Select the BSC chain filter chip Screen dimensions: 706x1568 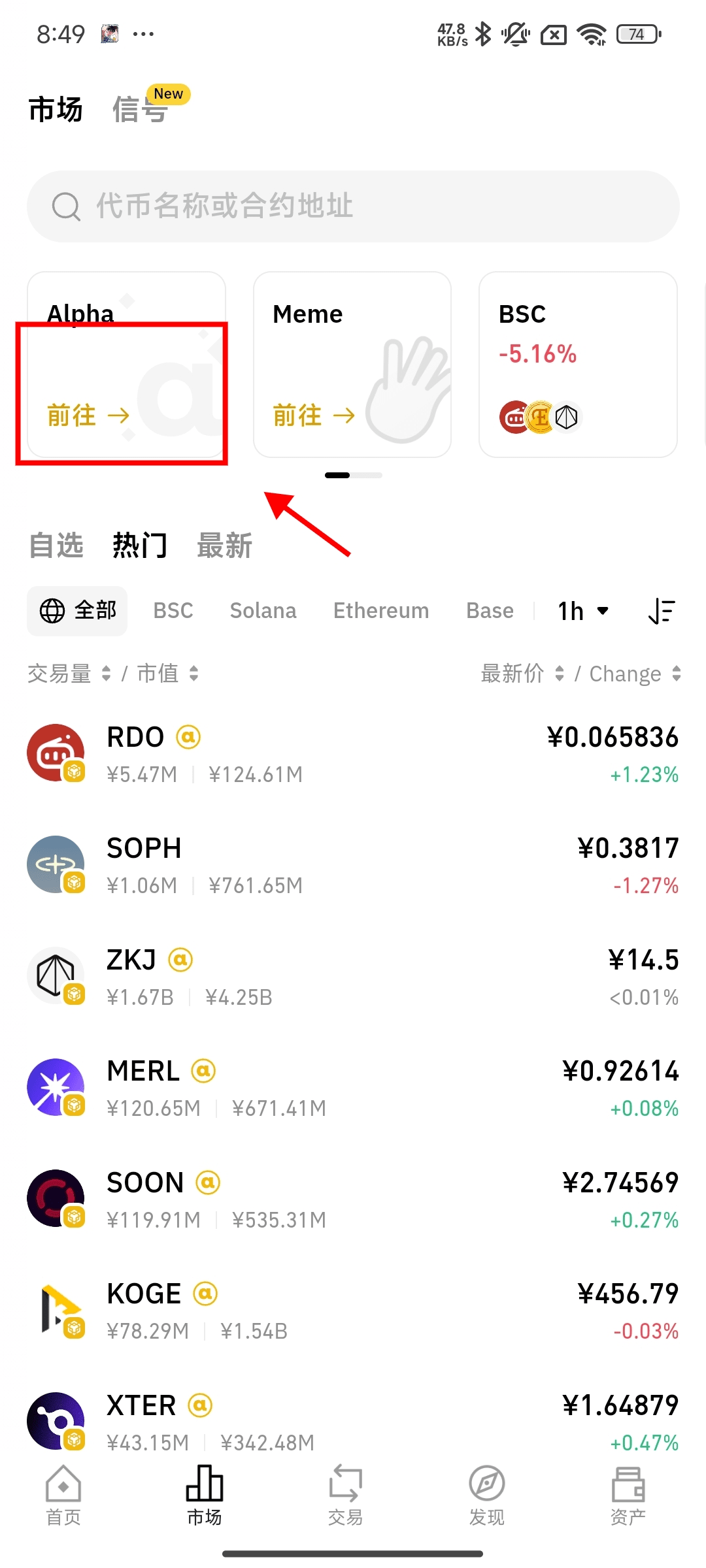[173, 611]
